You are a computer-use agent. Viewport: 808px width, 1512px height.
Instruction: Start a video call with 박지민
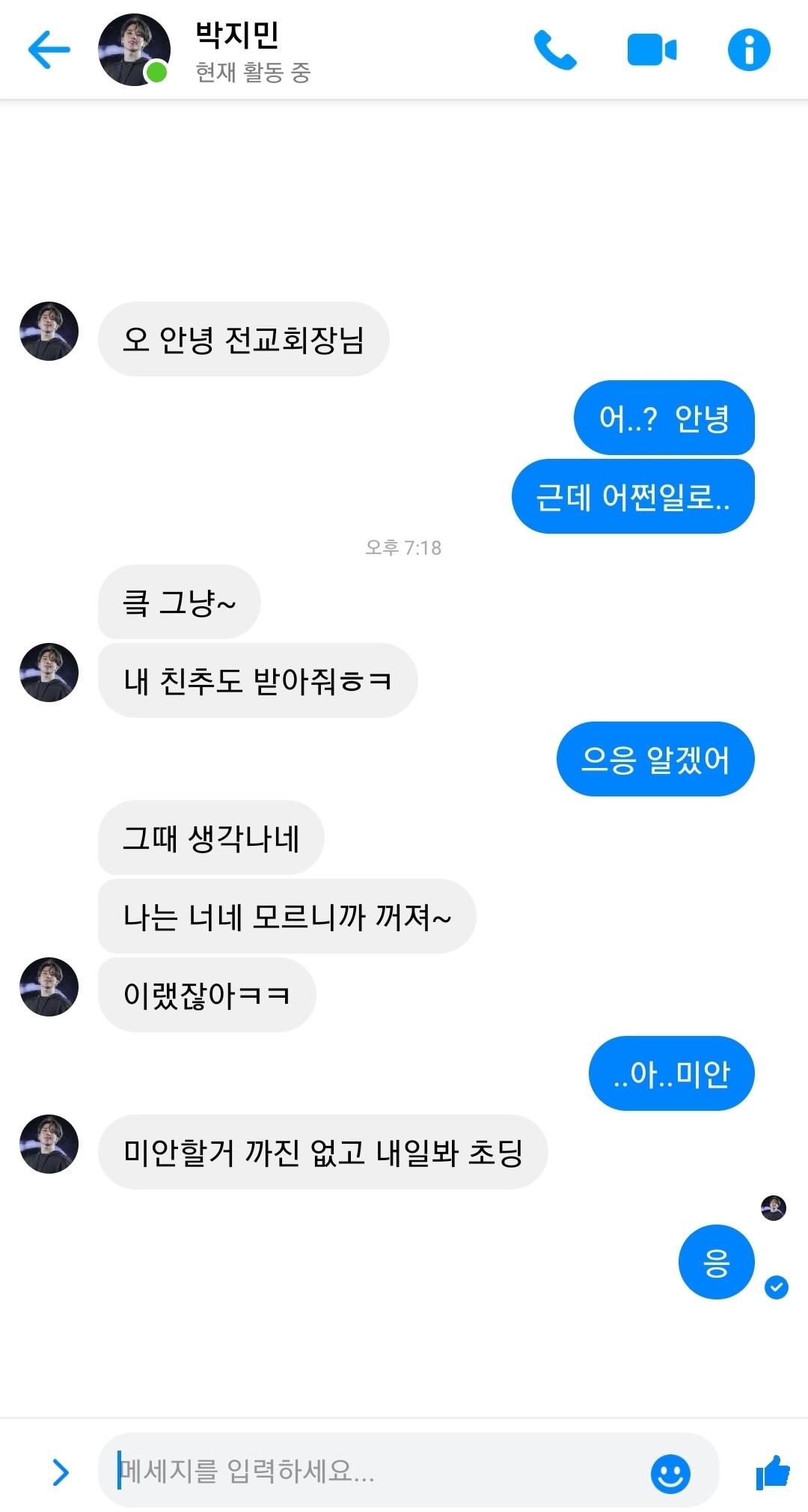point(652,50)
